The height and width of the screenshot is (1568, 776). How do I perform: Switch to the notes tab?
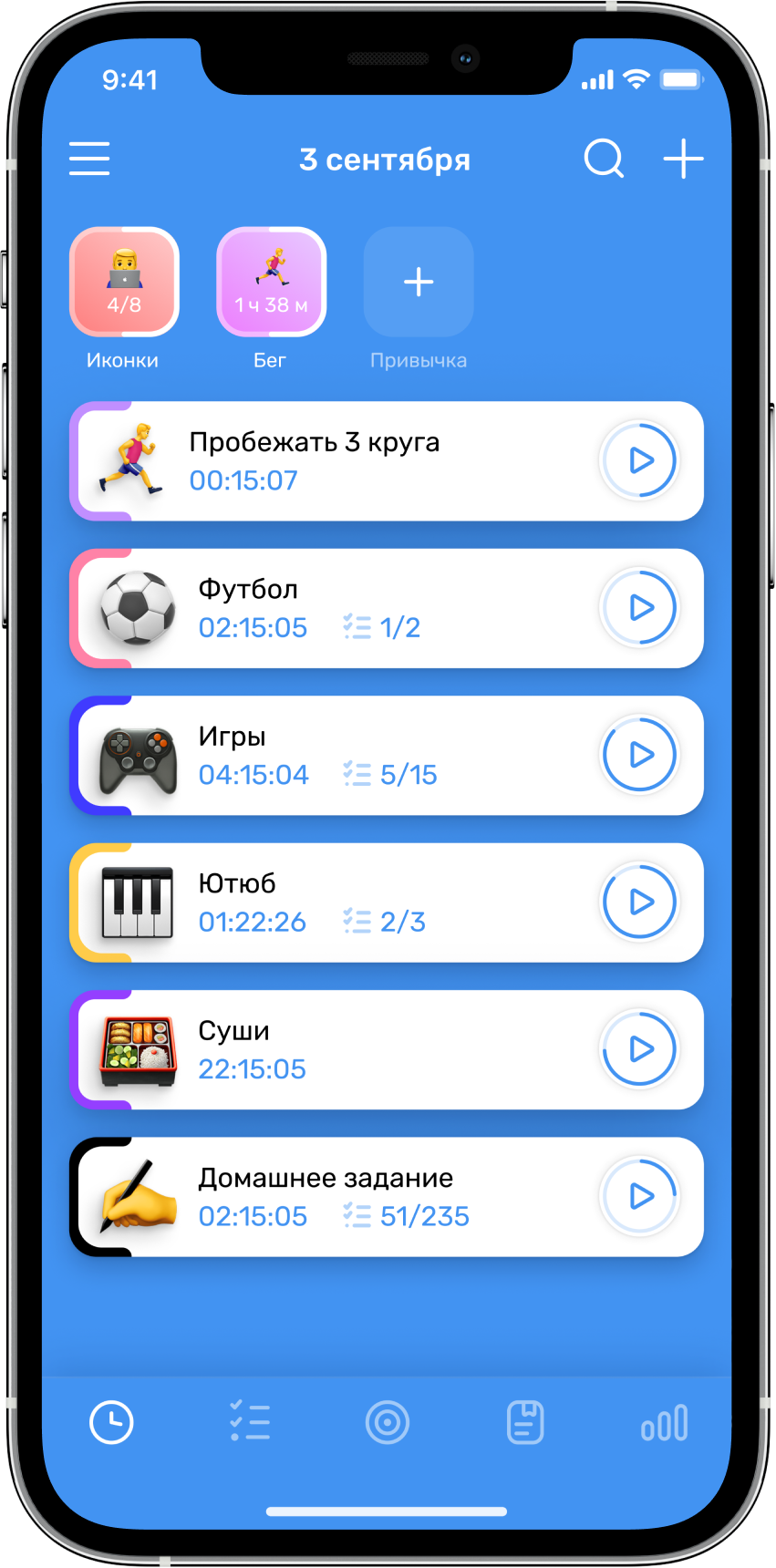click(525, 1422)
